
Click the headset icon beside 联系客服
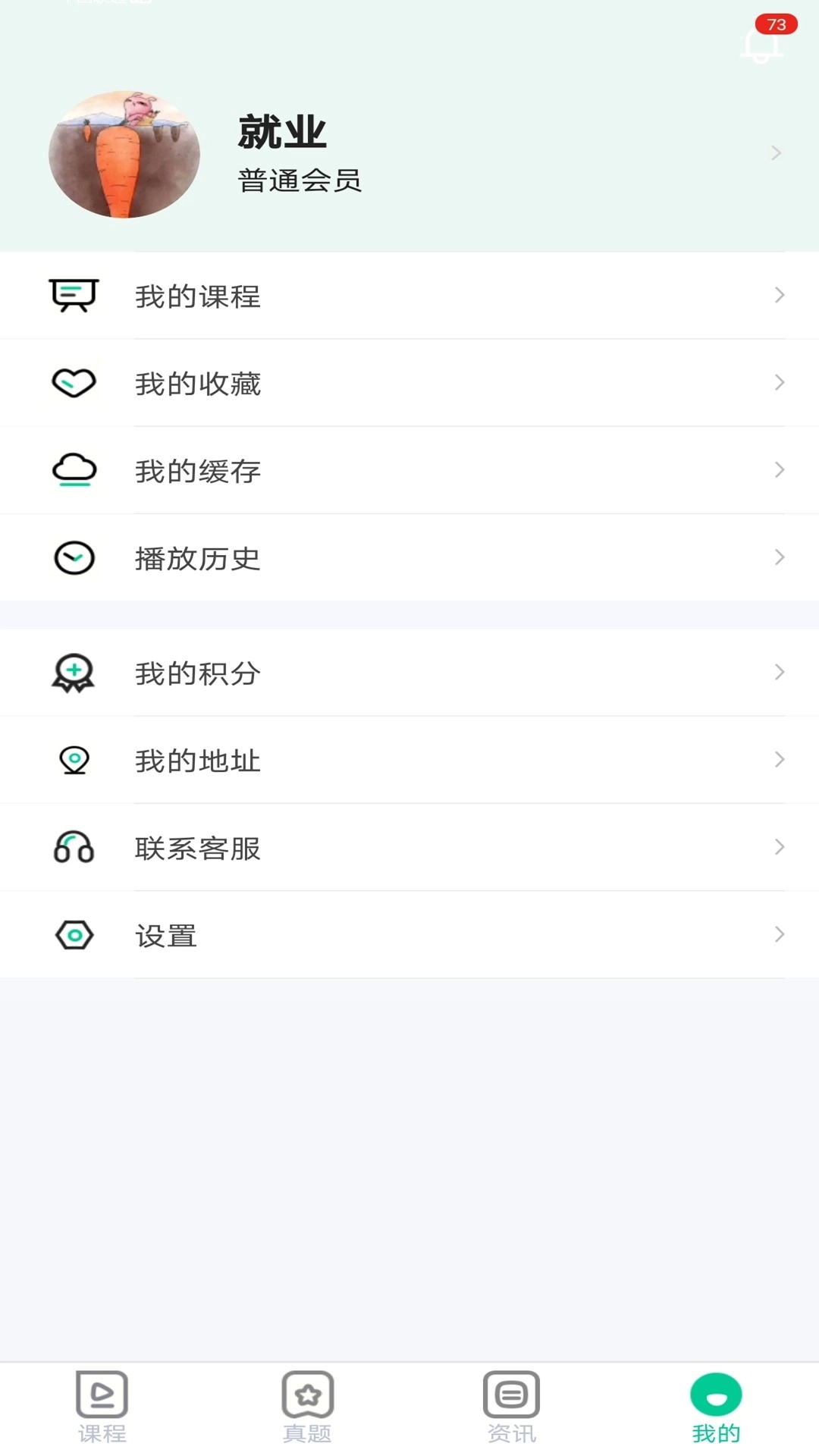tap(73, 847)
